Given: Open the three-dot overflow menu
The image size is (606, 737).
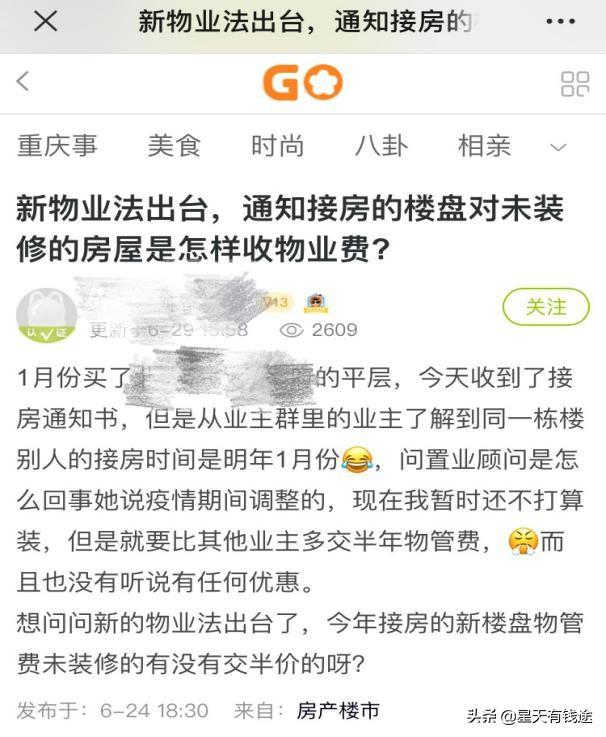Looking at the screenshot, I should 560,22.
